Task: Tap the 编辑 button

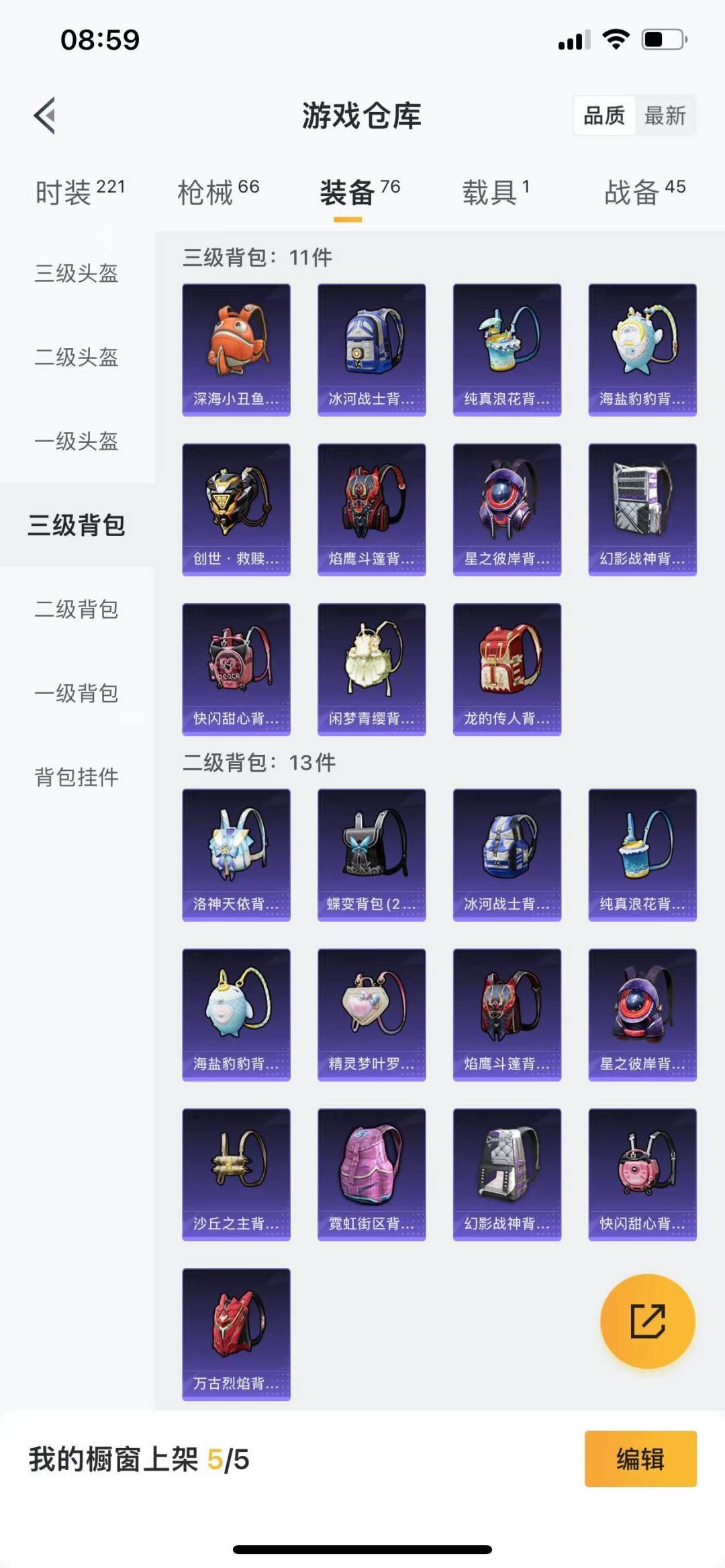Action: coord(640,1459)
